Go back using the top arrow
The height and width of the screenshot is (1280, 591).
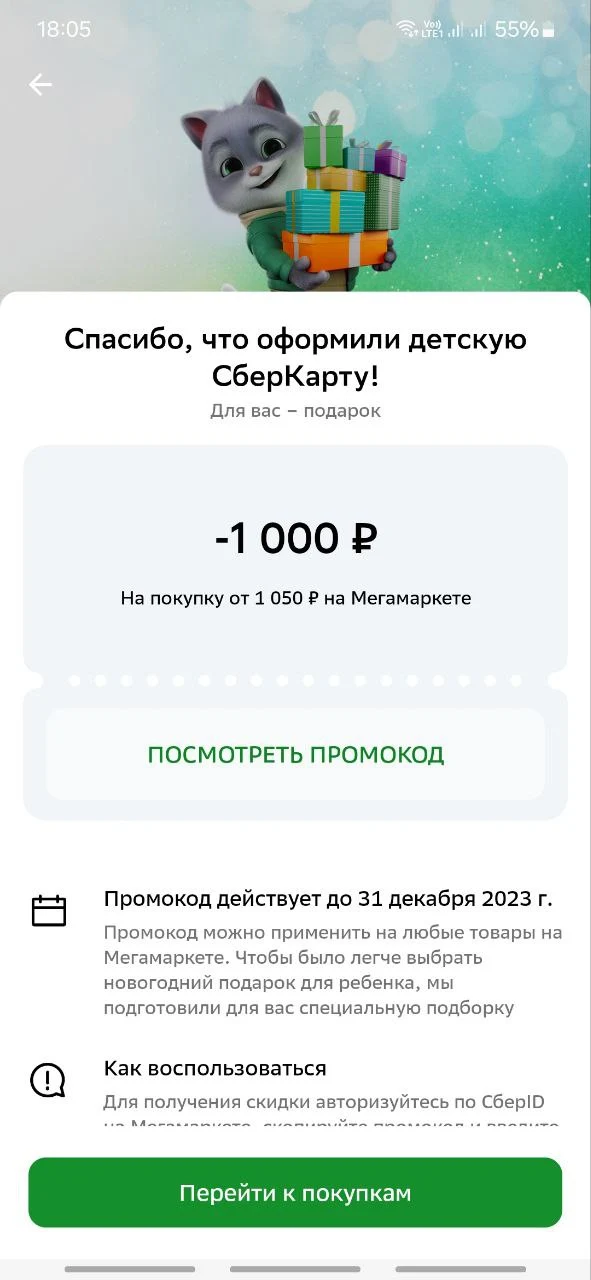pyautogui.click(x=40, y=85)
